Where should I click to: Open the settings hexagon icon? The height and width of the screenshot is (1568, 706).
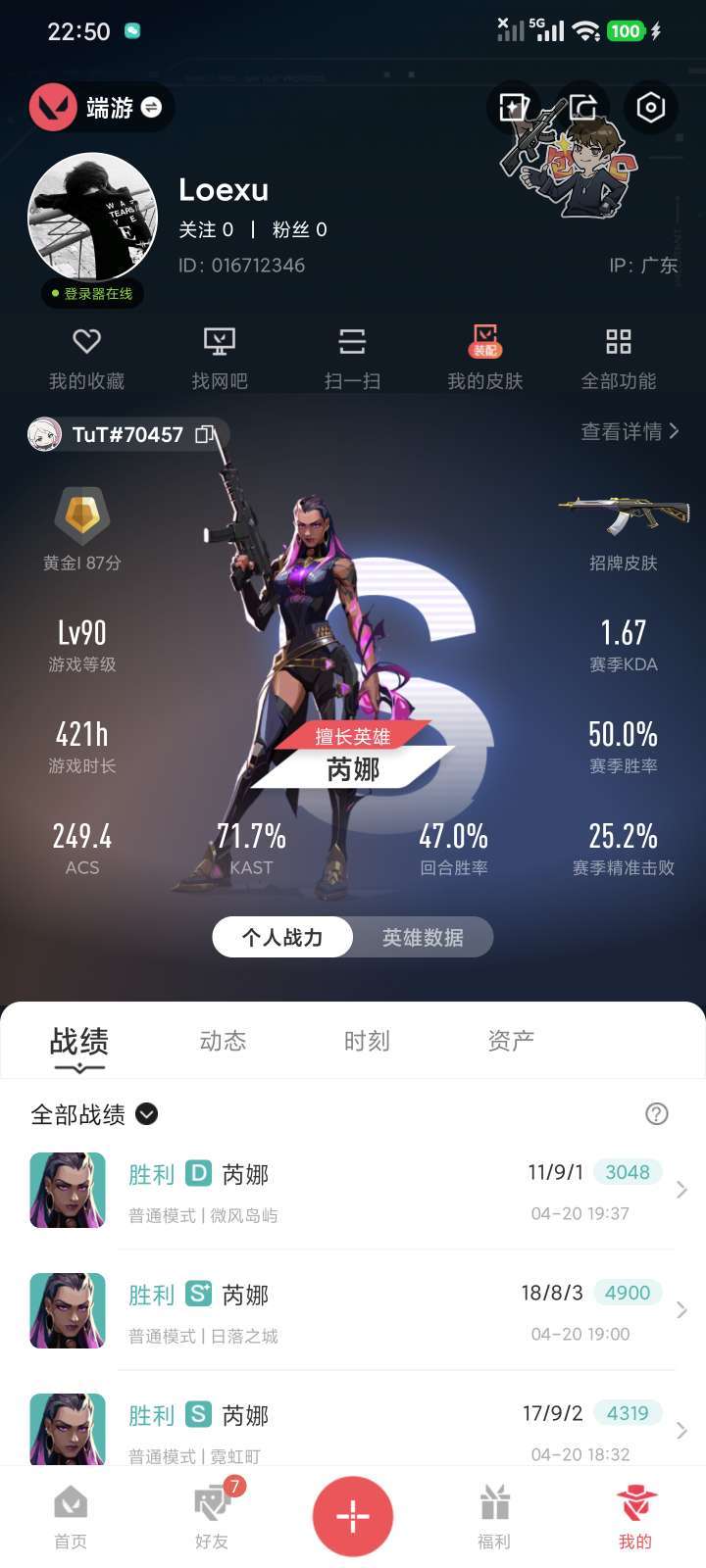coord(650,108)
